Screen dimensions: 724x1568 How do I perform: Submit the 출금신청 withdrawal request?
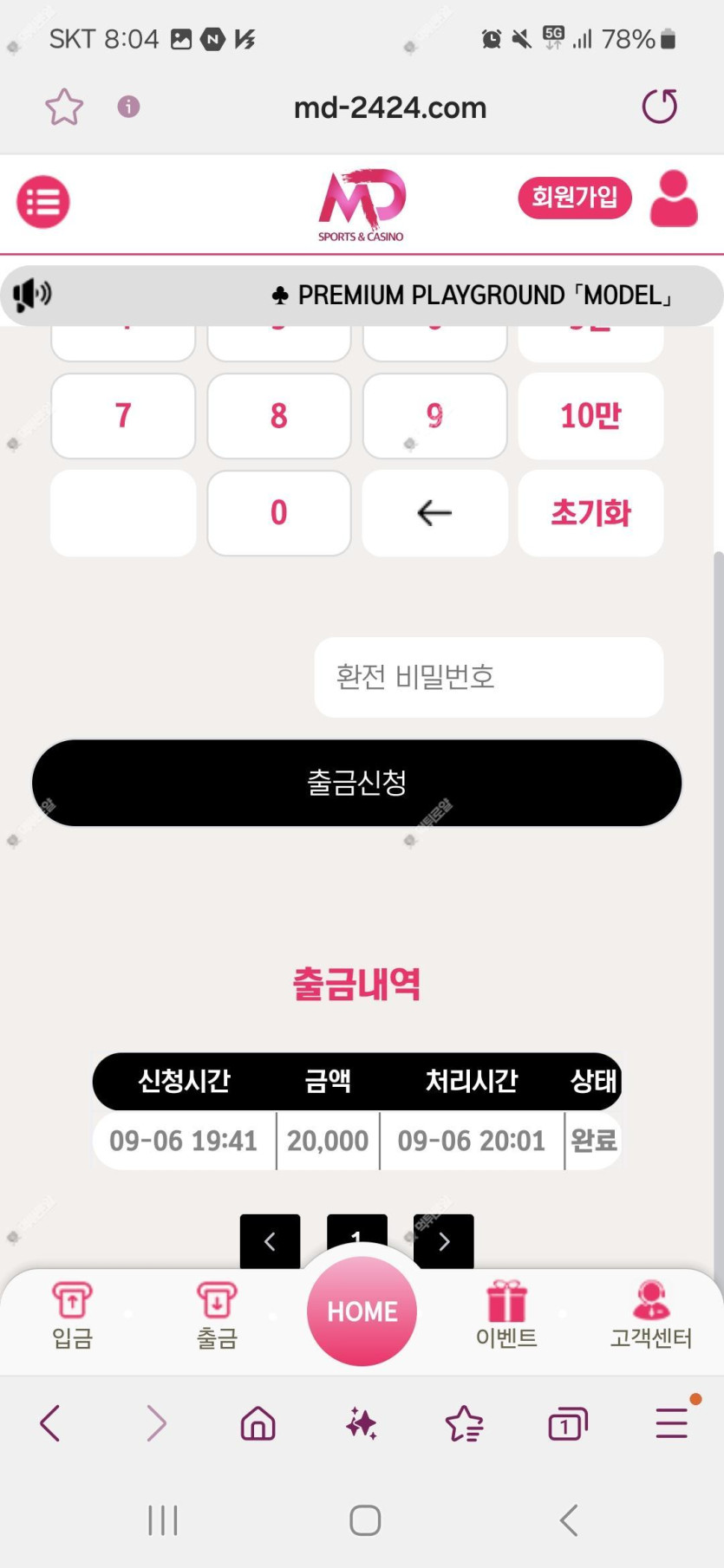pyautogui.click(x=356, y=783)
